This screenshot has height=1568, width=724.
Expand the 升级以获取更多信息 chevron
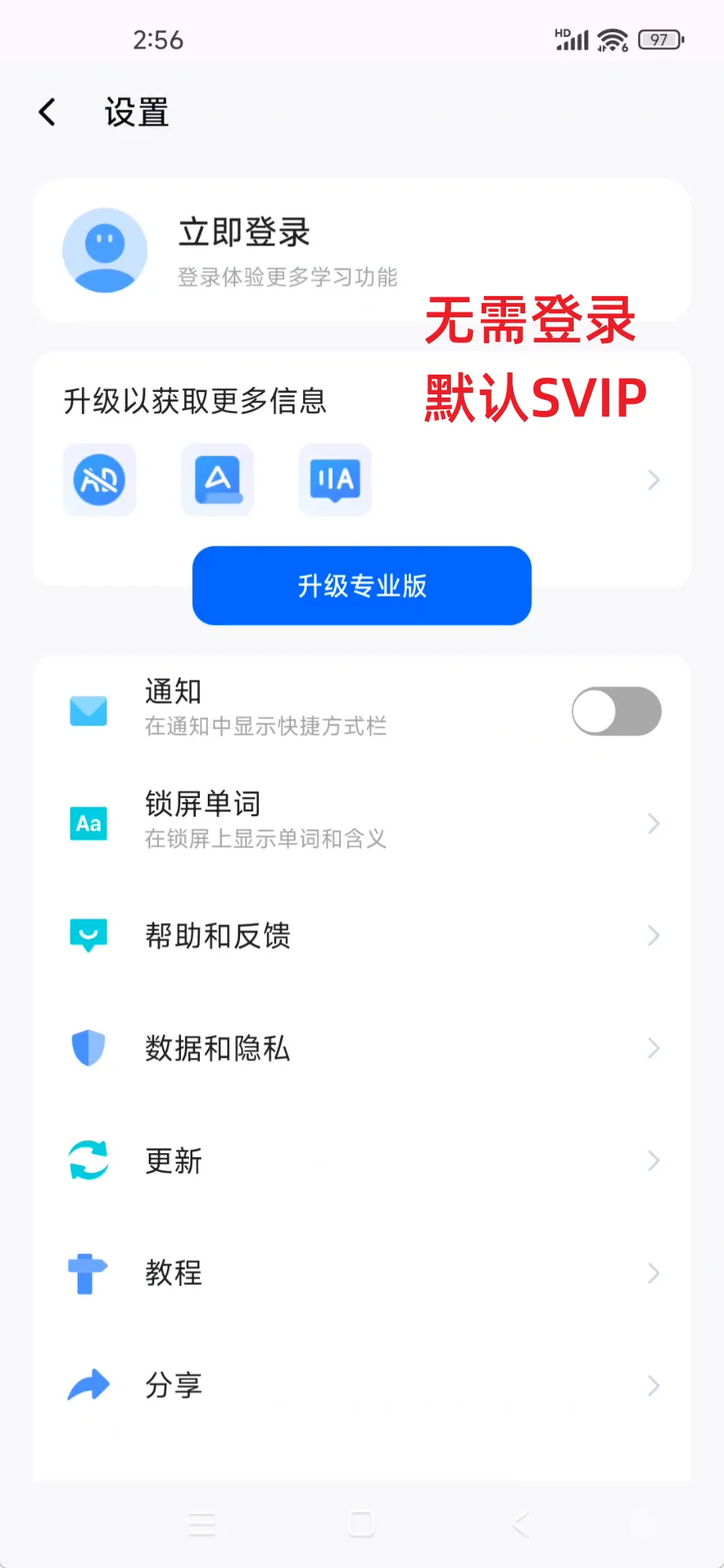653,480
